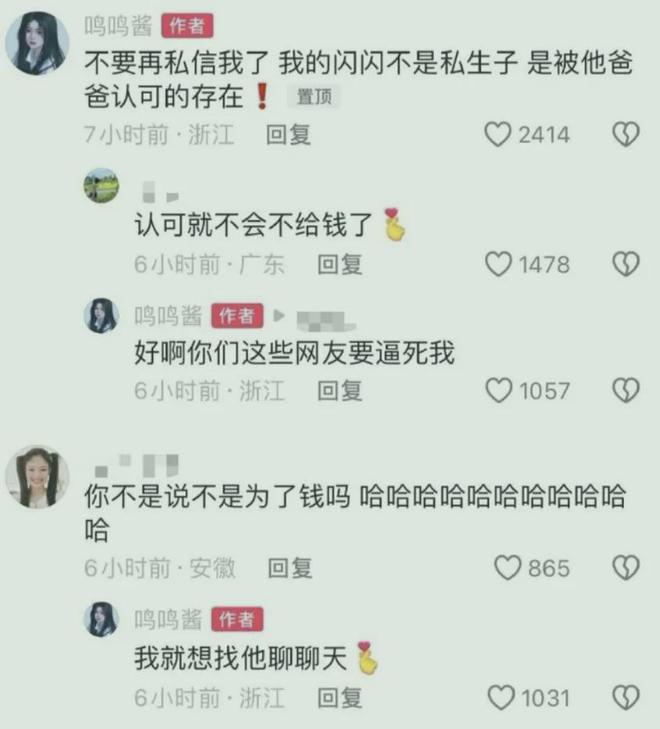Reply to '好啊你们这些网友要逼死我'
The height and width of the screenshot is (729, 660).
click(340, 390)
